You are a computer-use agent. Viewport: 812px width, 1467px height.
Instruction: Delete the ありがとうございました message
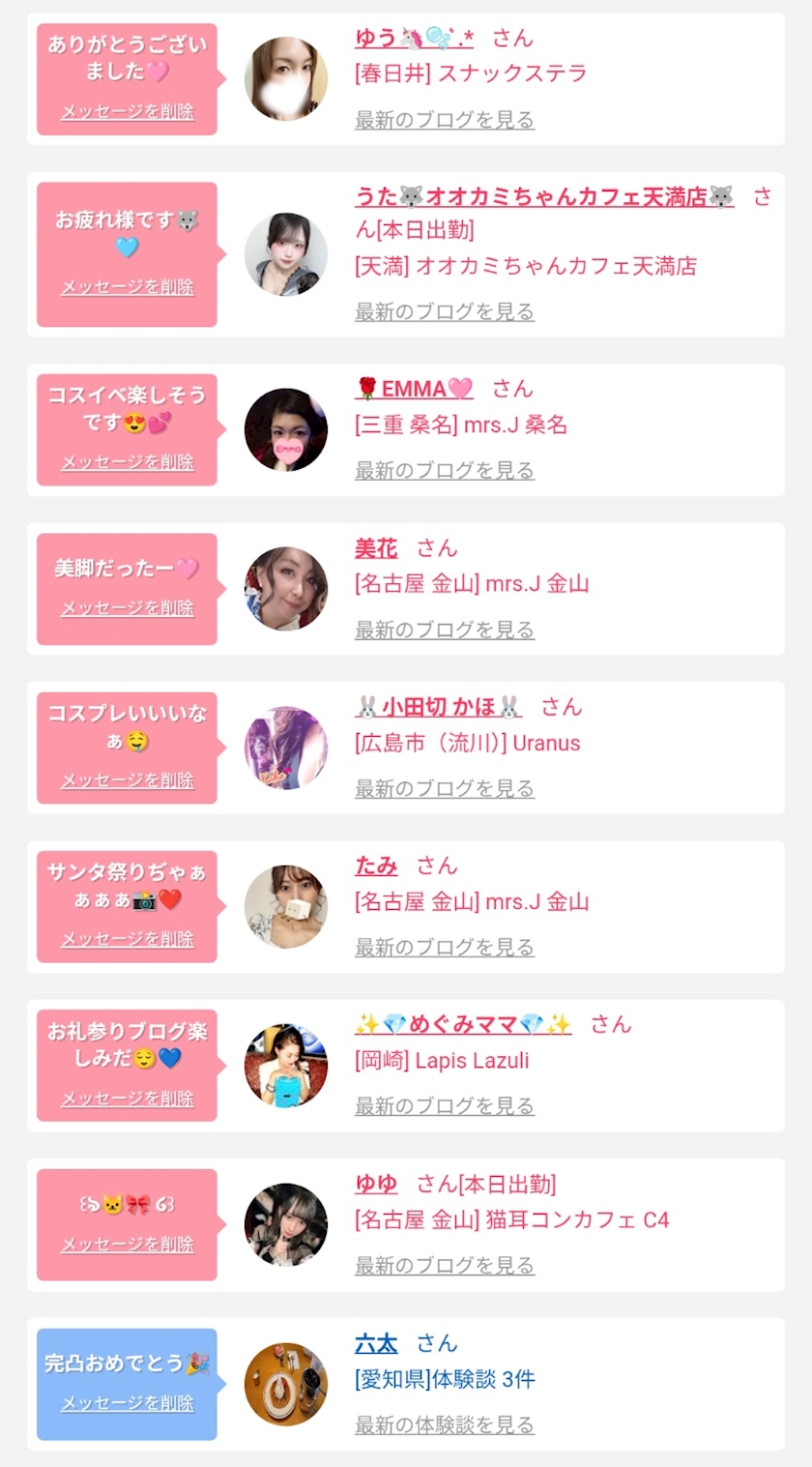pyautogui.click(x=128, y=112)
